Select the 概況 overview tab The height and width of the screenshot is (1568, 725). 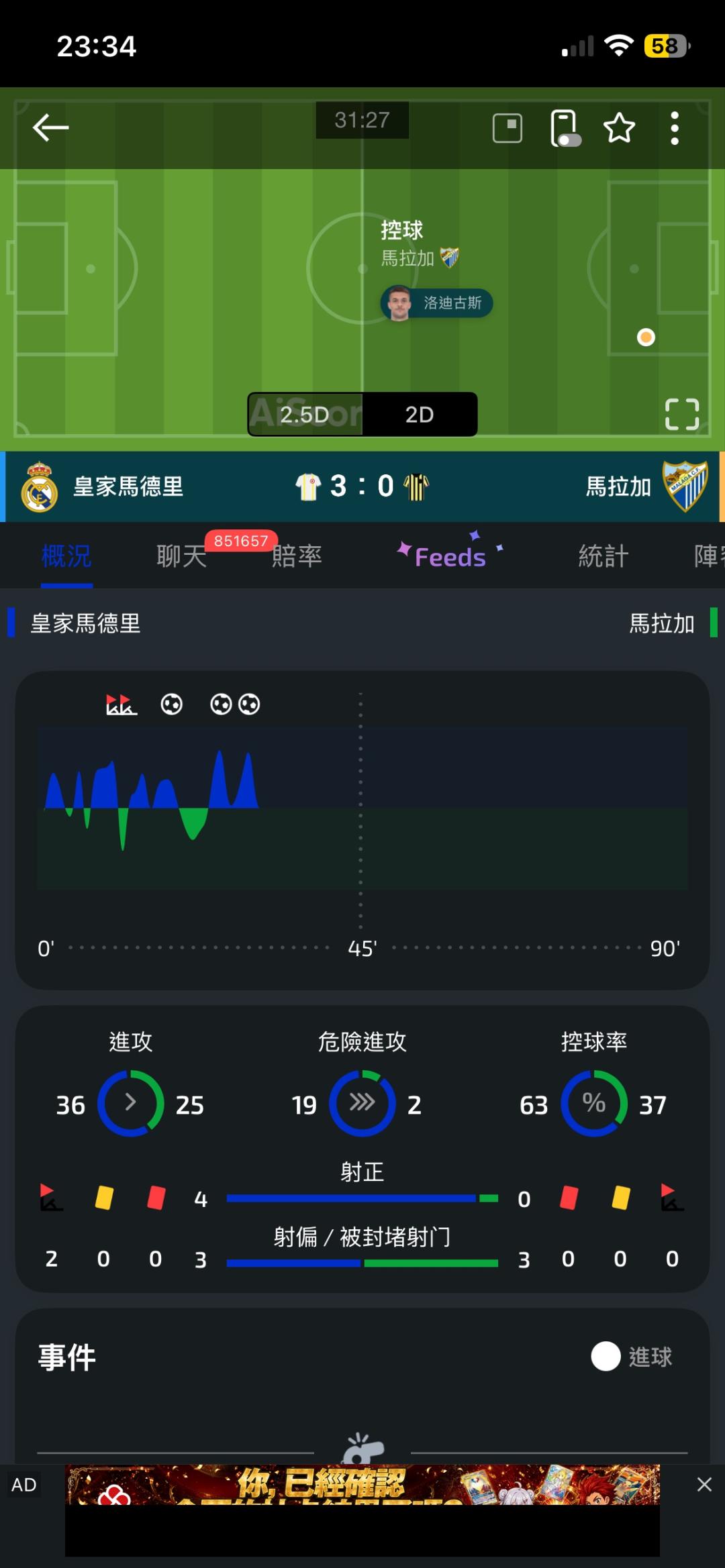66,556
